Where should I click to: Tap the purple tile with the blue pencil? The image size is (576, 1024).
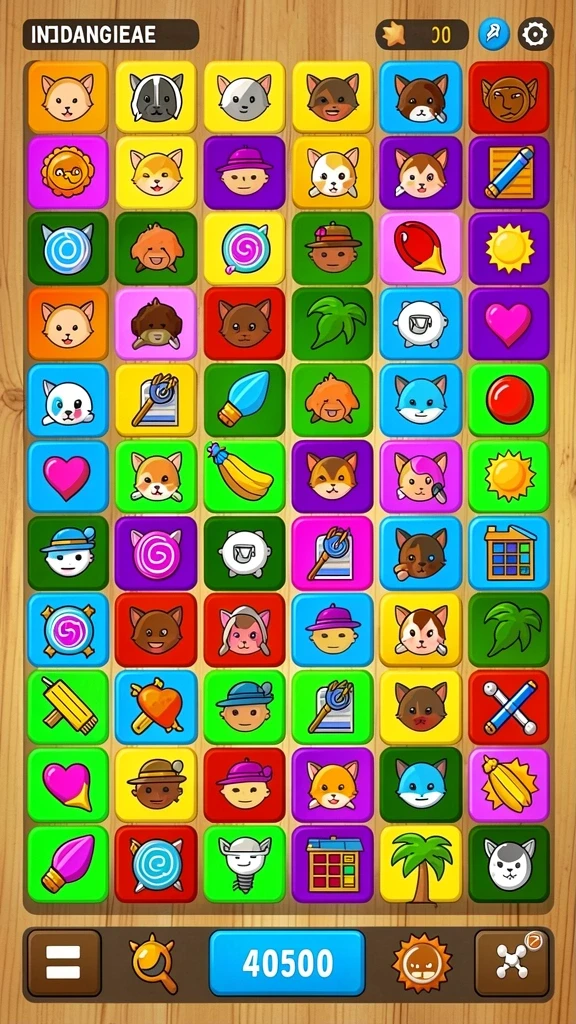click(509, 172)
